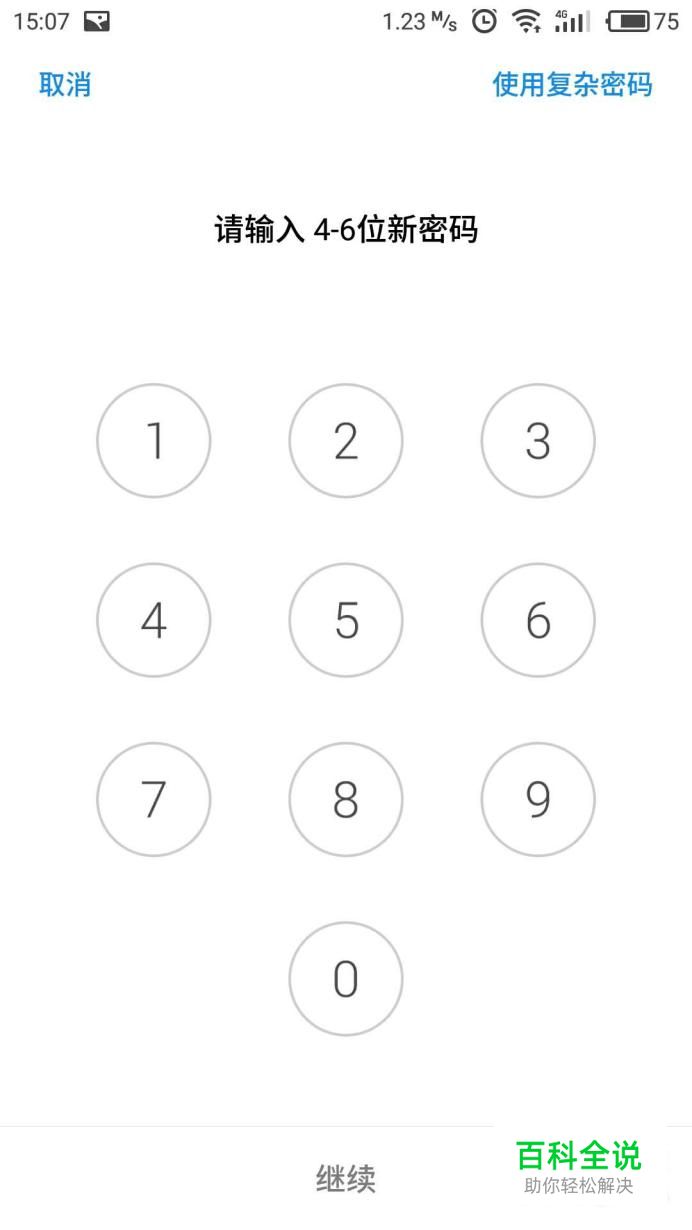Image resolution: width=692 pixels, height=1230 pixels.
Task: Enter digit 6 on the keypad
Action: point(538,620)
